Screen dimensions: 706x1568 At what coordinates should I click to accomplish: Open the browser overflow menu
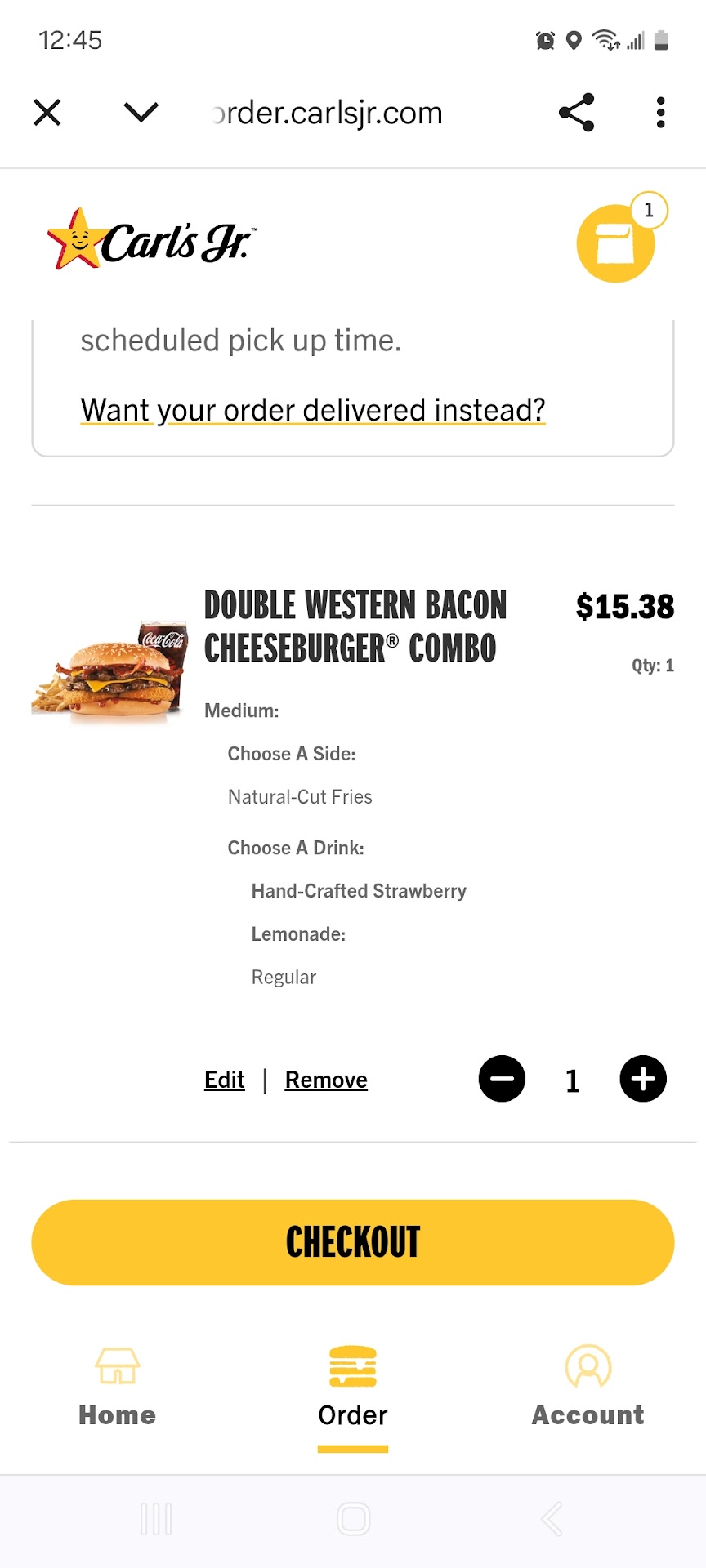[660, 113]
